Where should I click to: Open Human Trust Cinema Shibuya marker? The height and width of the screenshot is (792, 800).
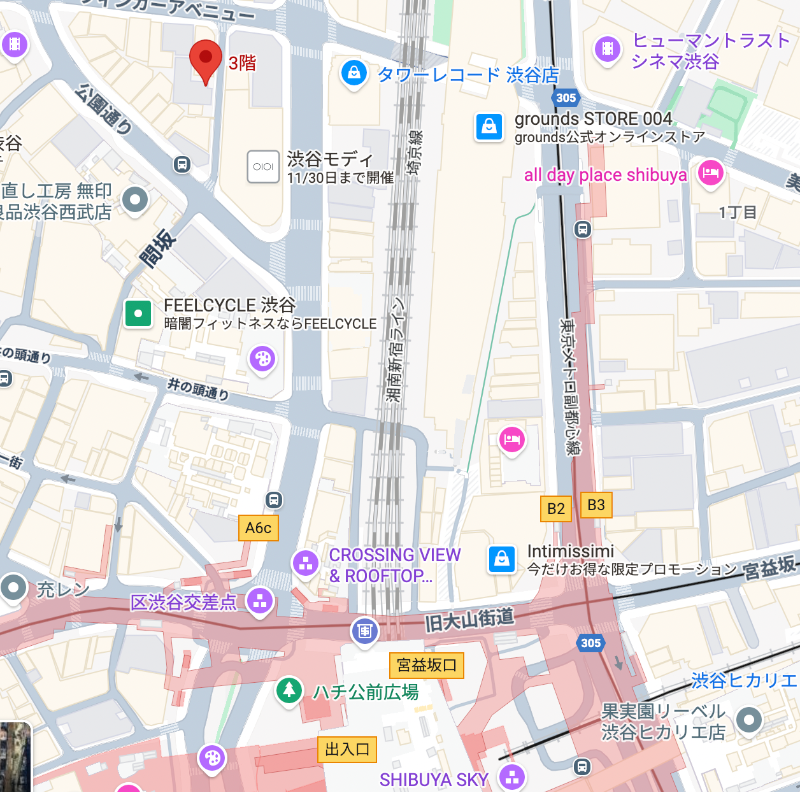coord(607,48)
